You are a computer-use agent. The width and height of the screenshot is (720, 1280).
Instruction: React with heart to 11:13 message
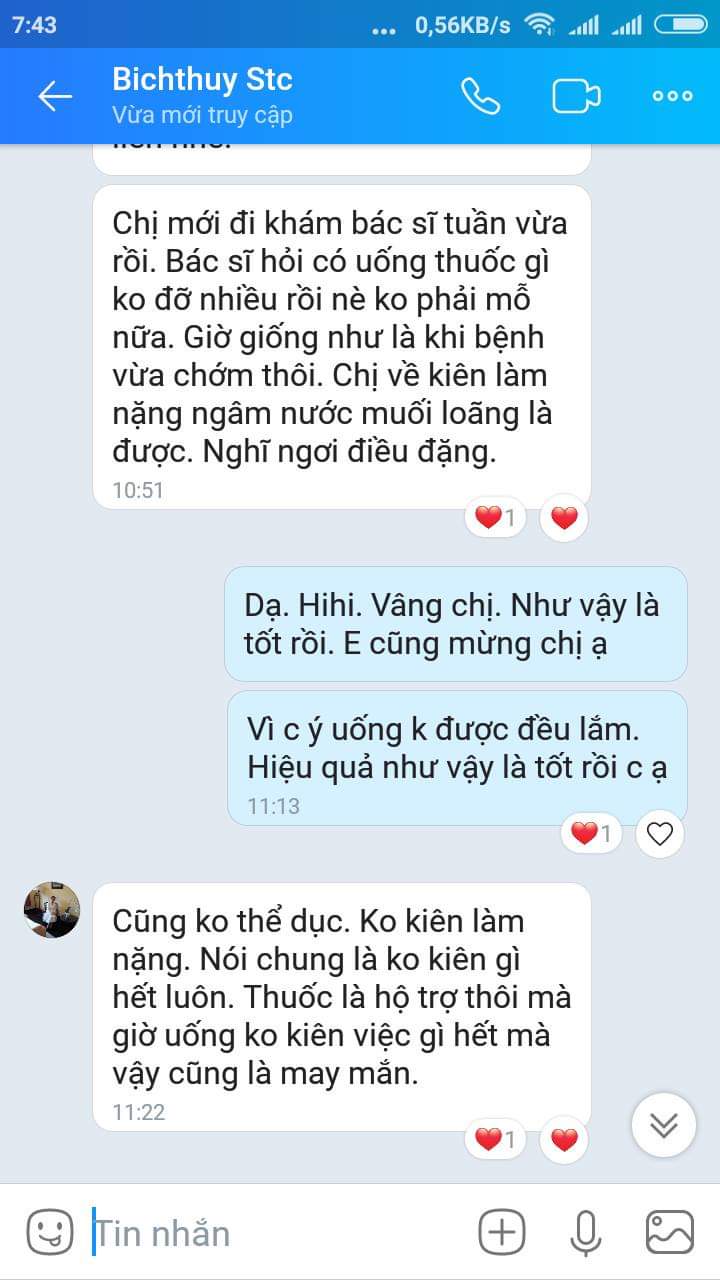[x=660, y=834]
